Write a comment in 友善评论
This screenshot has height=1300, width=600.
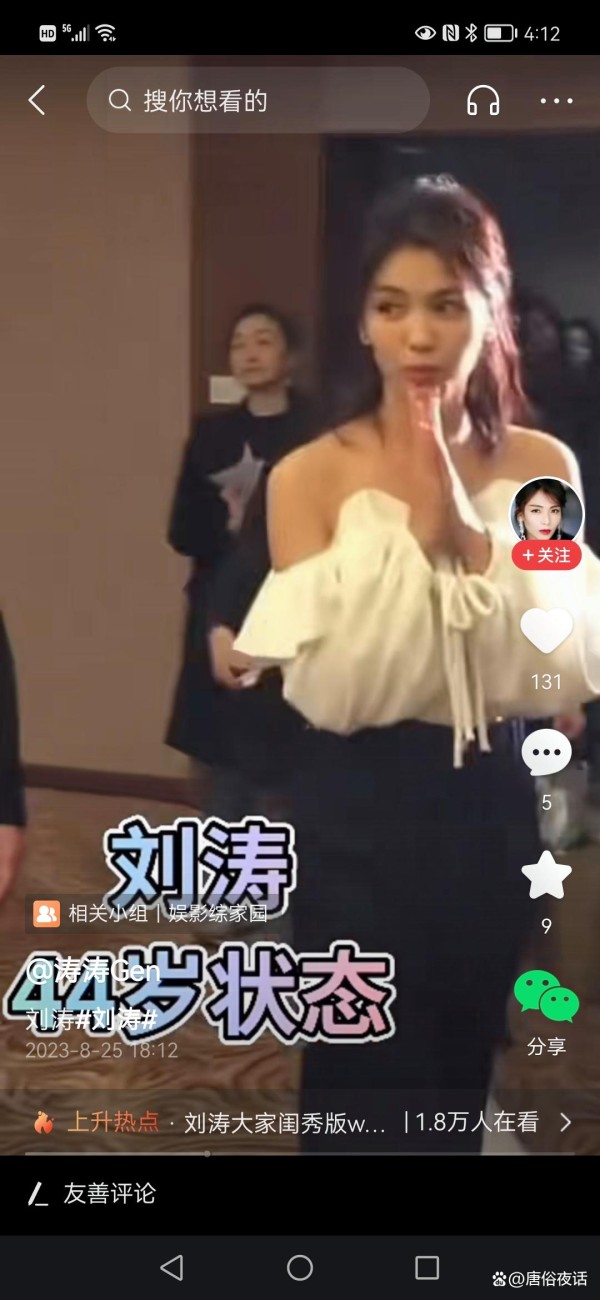click(300, 1193)
